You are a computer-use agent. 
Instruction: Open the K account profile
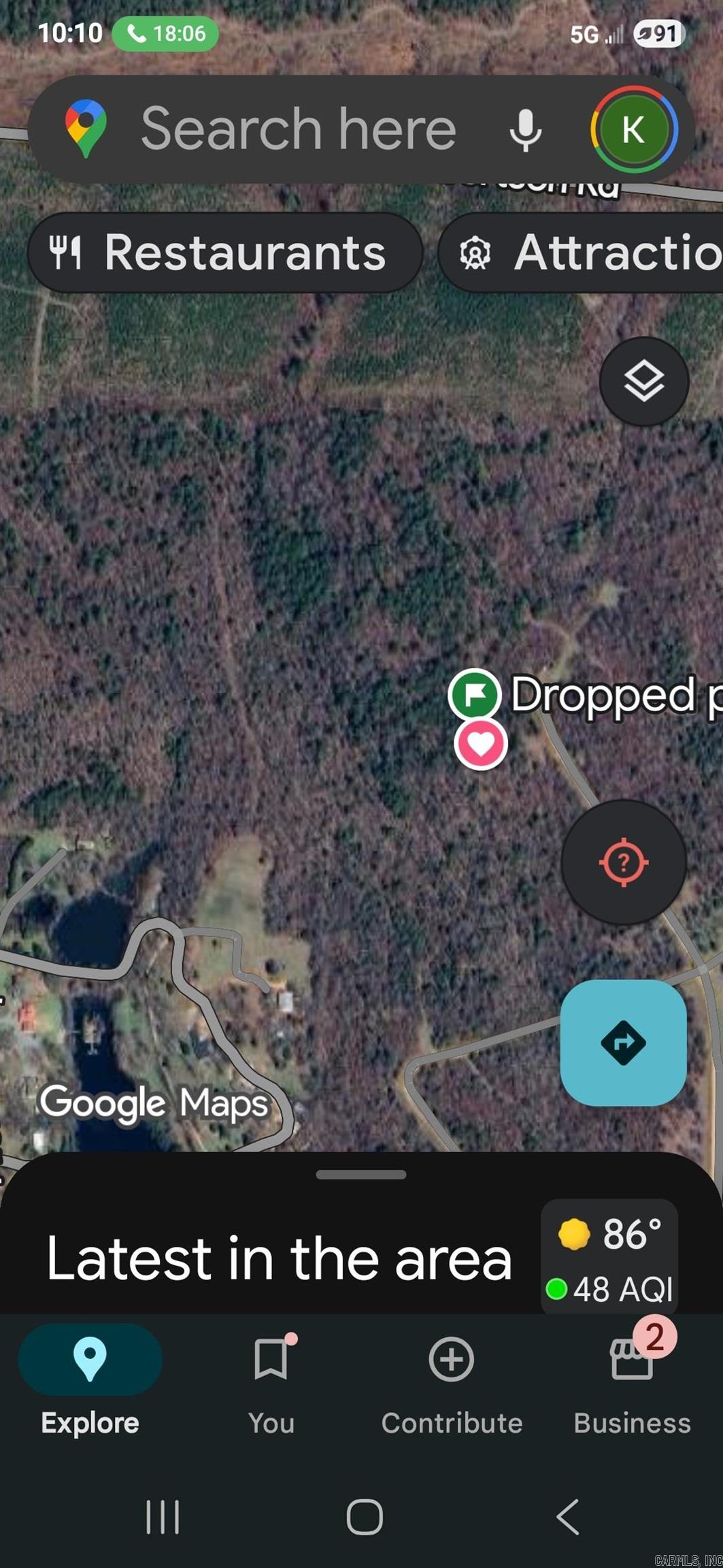(x=633, y=129)
